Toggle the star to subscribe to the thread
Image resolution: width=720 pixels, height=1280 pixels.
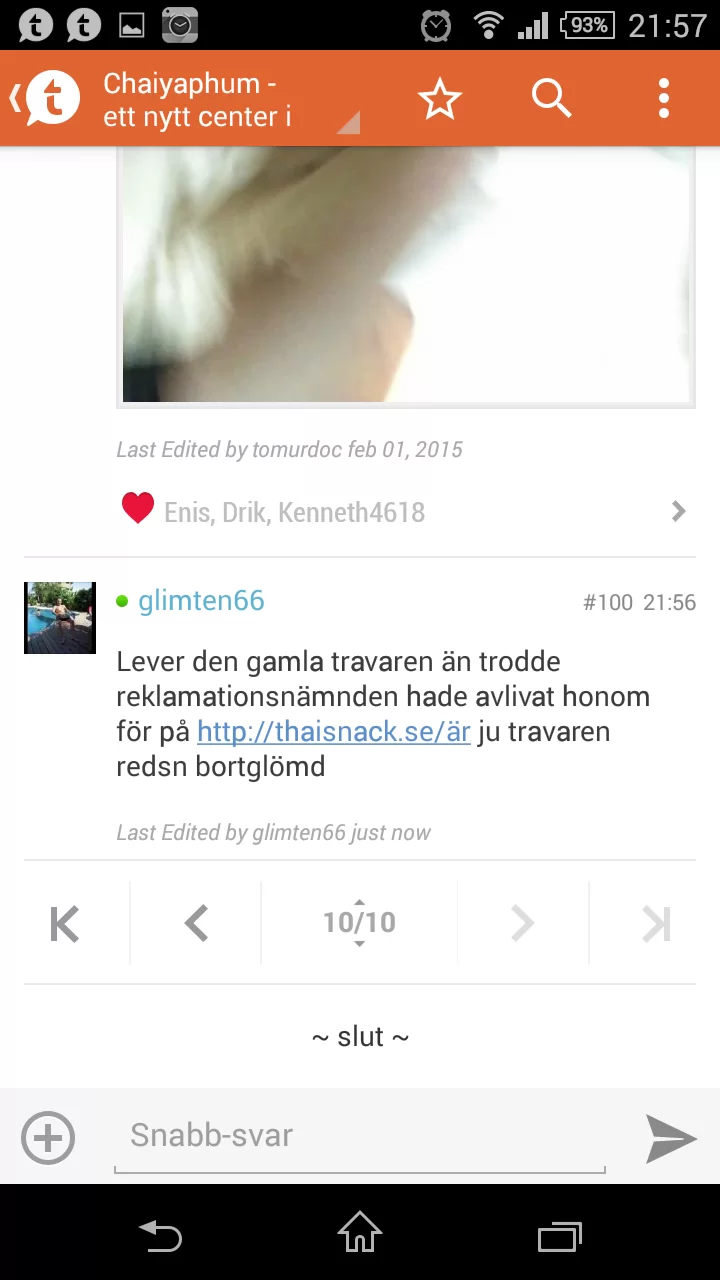tap(439, 97)
